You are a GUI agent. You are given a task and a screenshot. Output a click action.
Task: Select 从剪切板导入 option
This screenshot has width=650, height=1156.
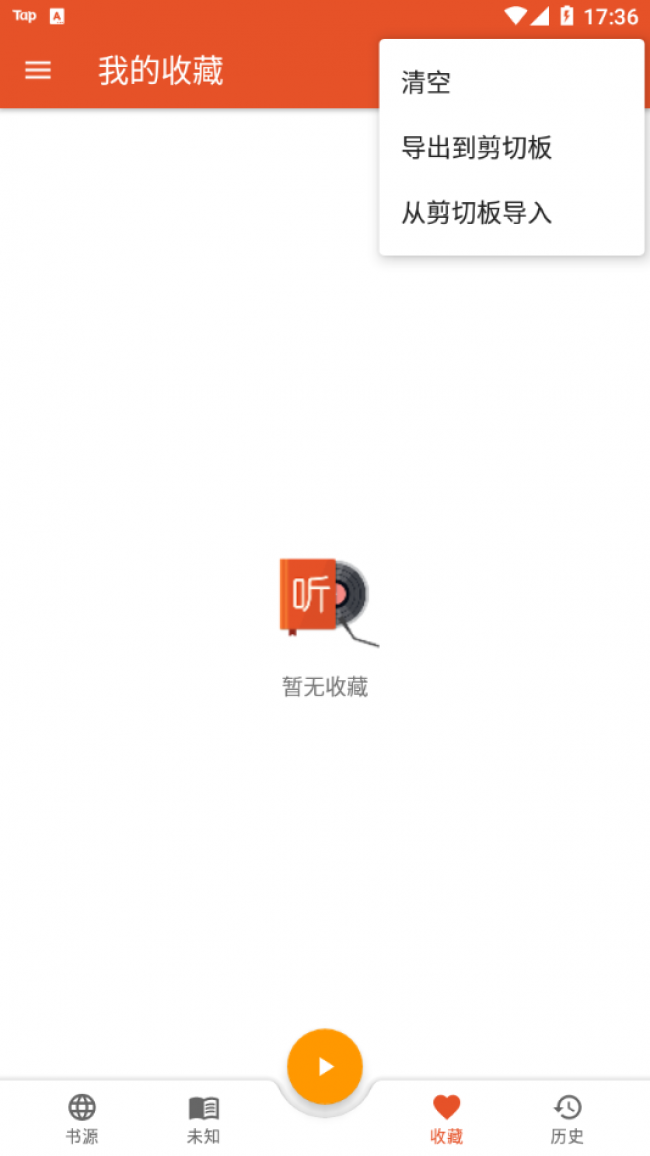coord(511,212)
